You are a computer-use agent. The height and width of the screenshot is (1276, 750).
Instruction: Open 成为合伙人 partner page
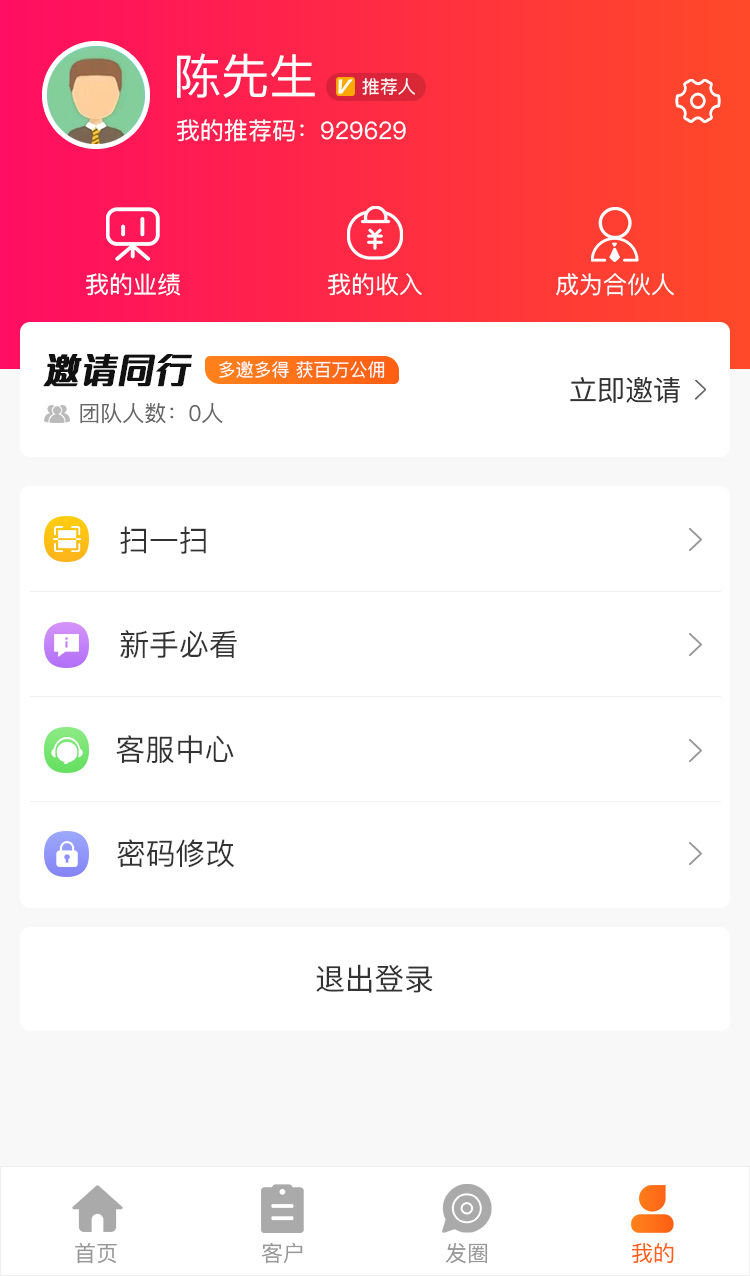tap(615, 253)
